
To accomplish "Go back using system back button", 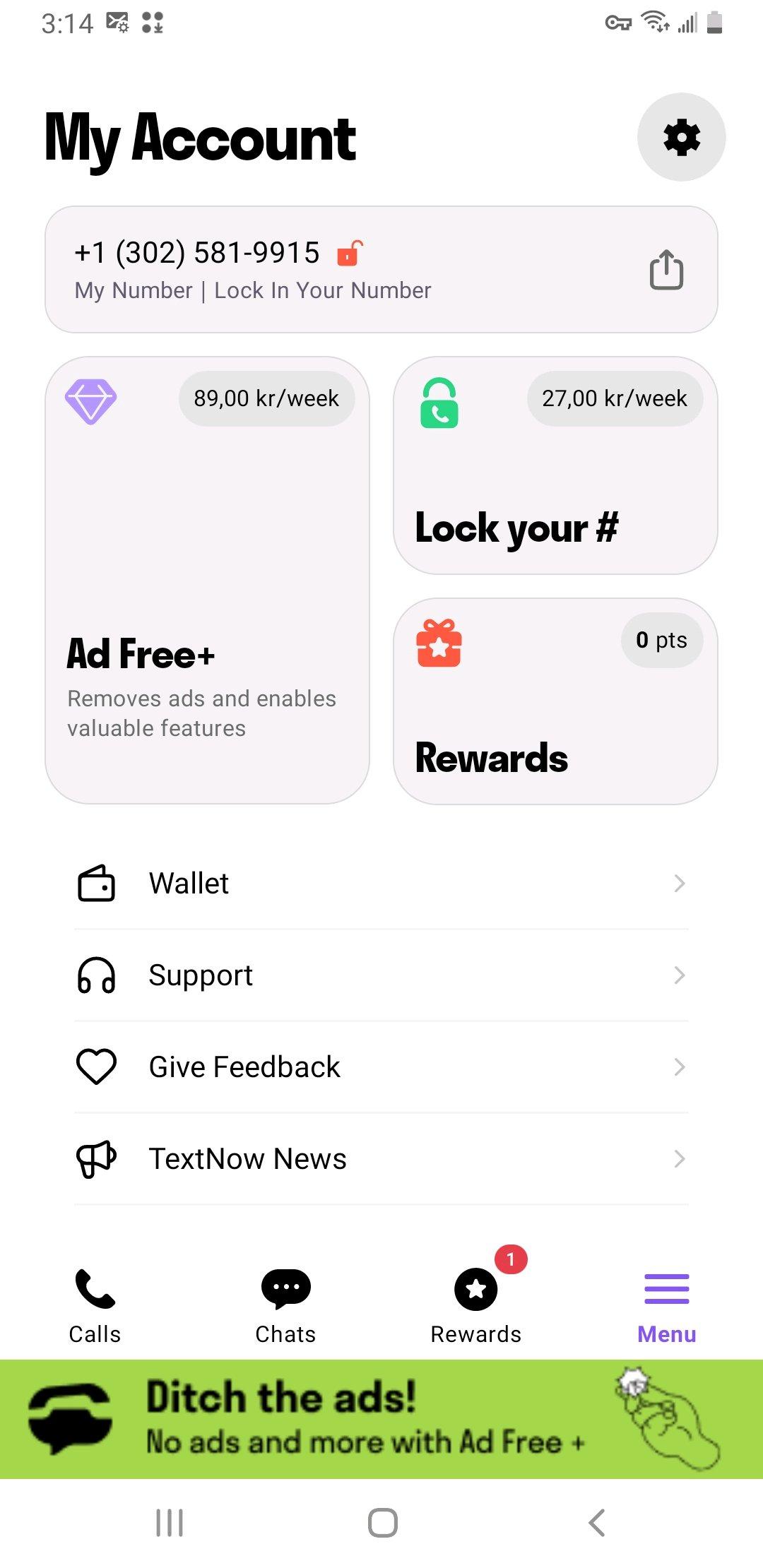I will [597, 1523].
